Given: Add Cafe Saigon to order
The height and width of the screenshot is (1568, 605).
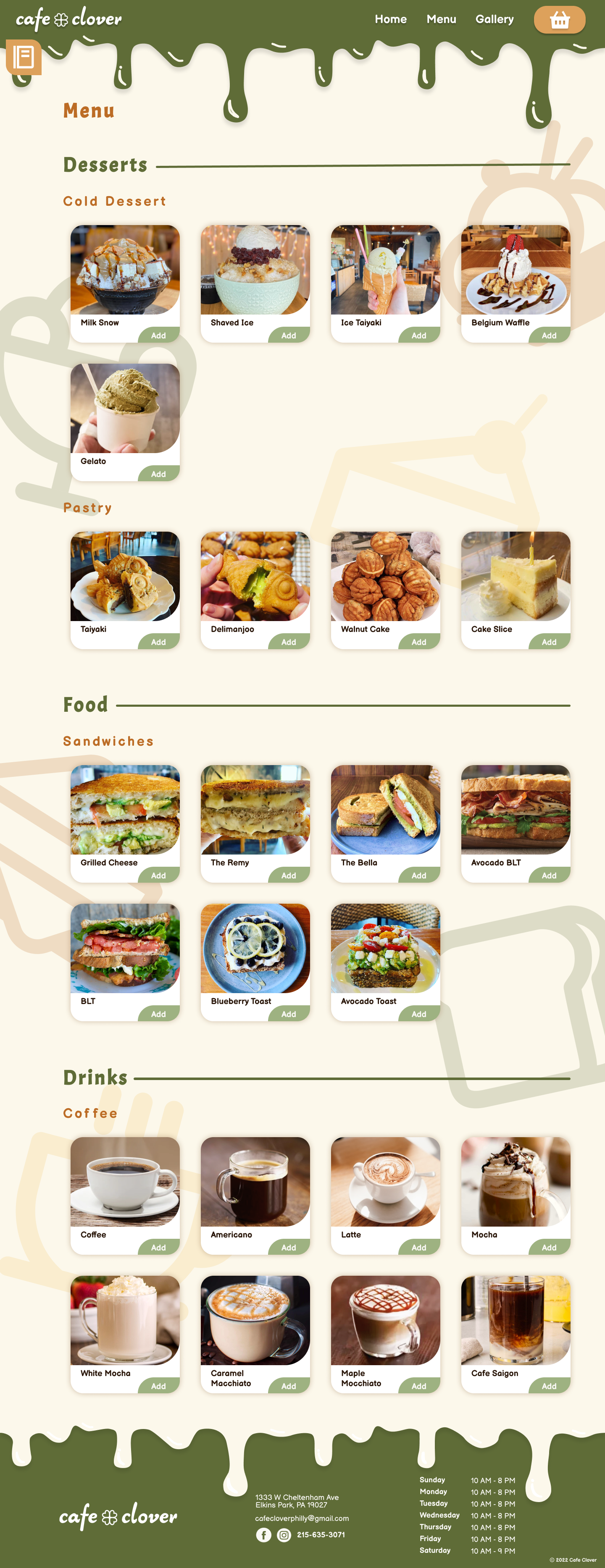Looking at the screenshot, I should [x=549, y=1386].
